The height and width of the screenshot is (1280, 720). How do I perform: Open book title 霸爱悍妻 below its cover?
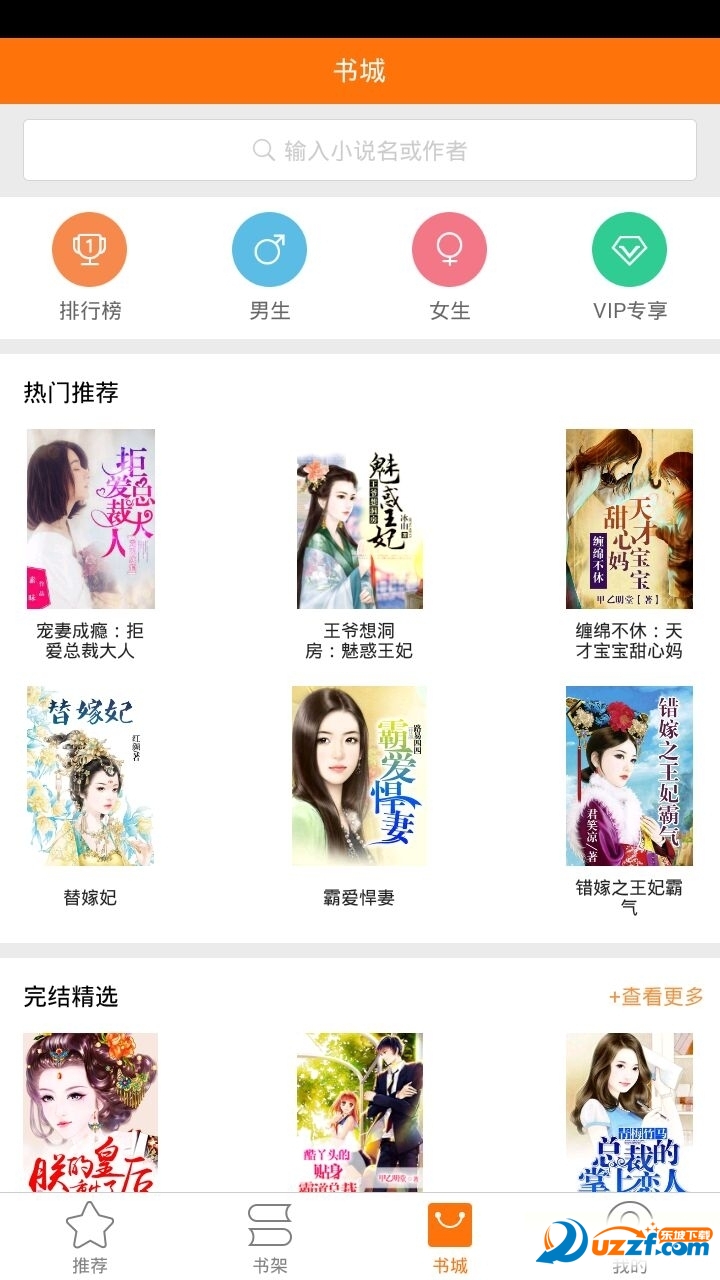tap(357, 898)
